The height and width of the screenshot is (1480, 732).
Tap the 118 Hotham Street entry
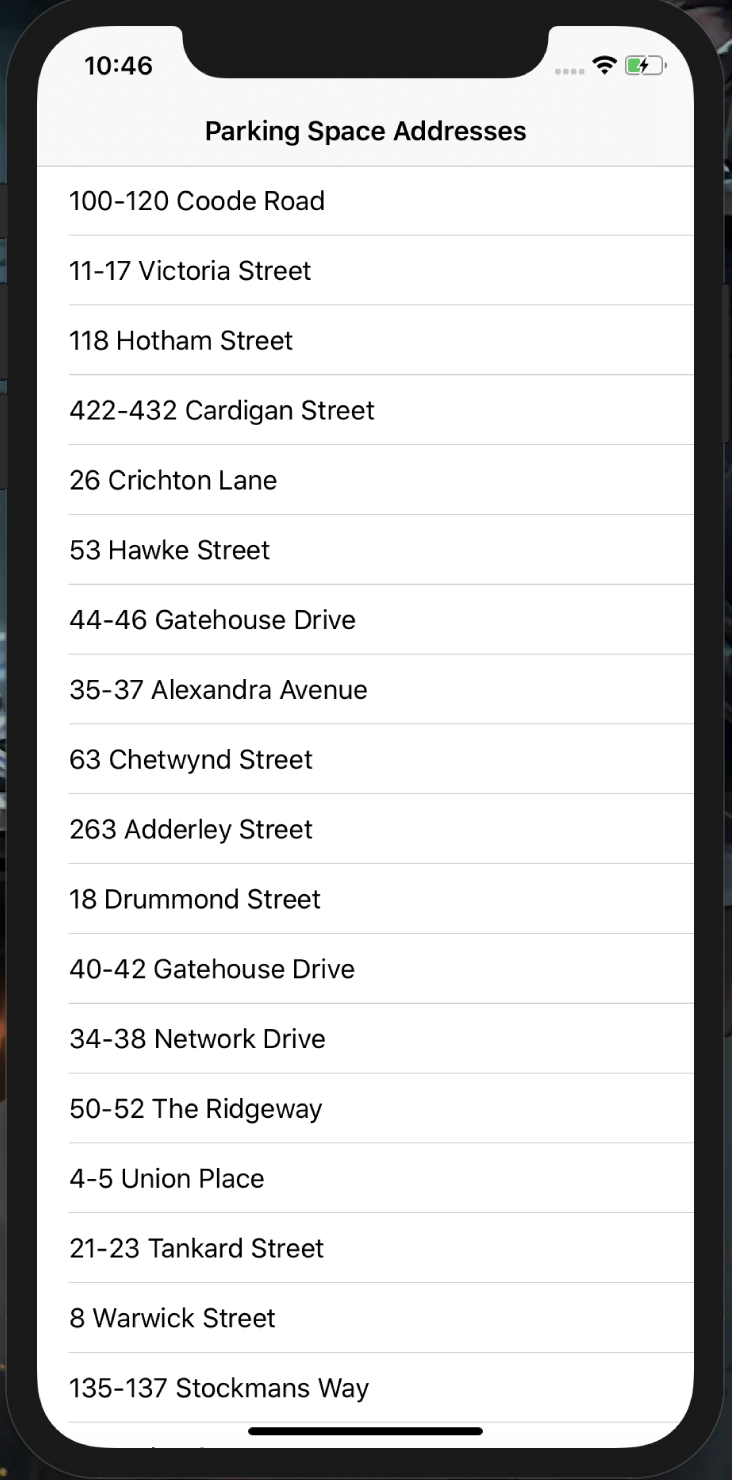[x=181, y=341]
